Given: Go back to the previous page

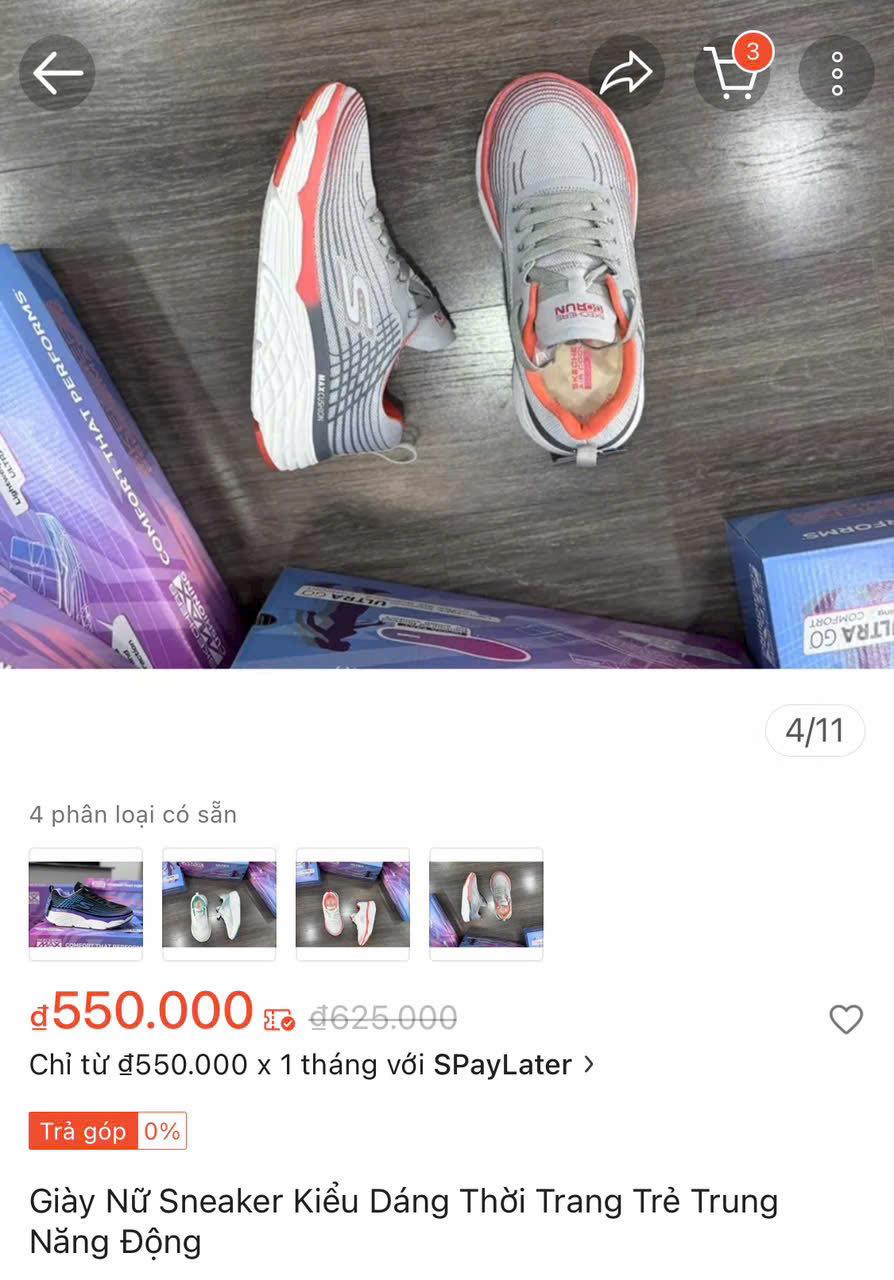Looking at the screenshot, I should (57, 73).
